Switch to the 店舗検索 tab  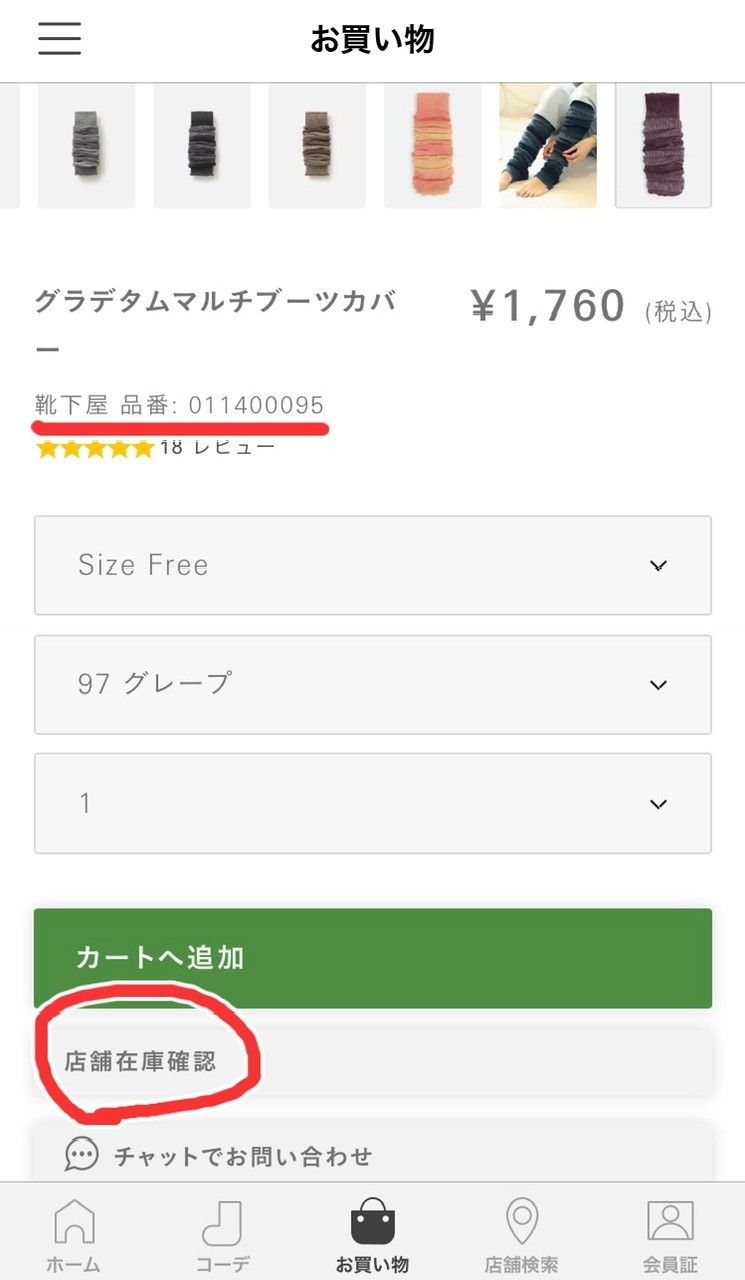[x=521, y=1235]
